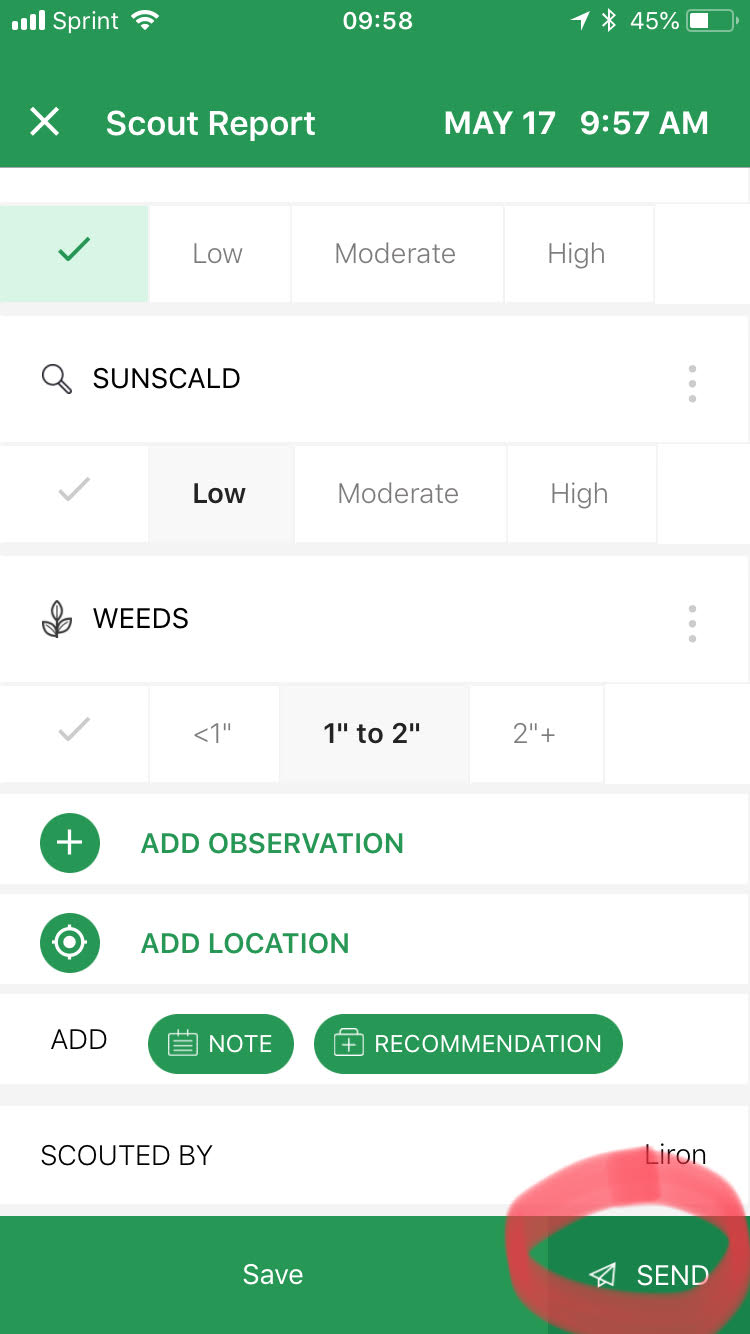
Task: Choose the <1" weed size
Action: click(213, 734)
